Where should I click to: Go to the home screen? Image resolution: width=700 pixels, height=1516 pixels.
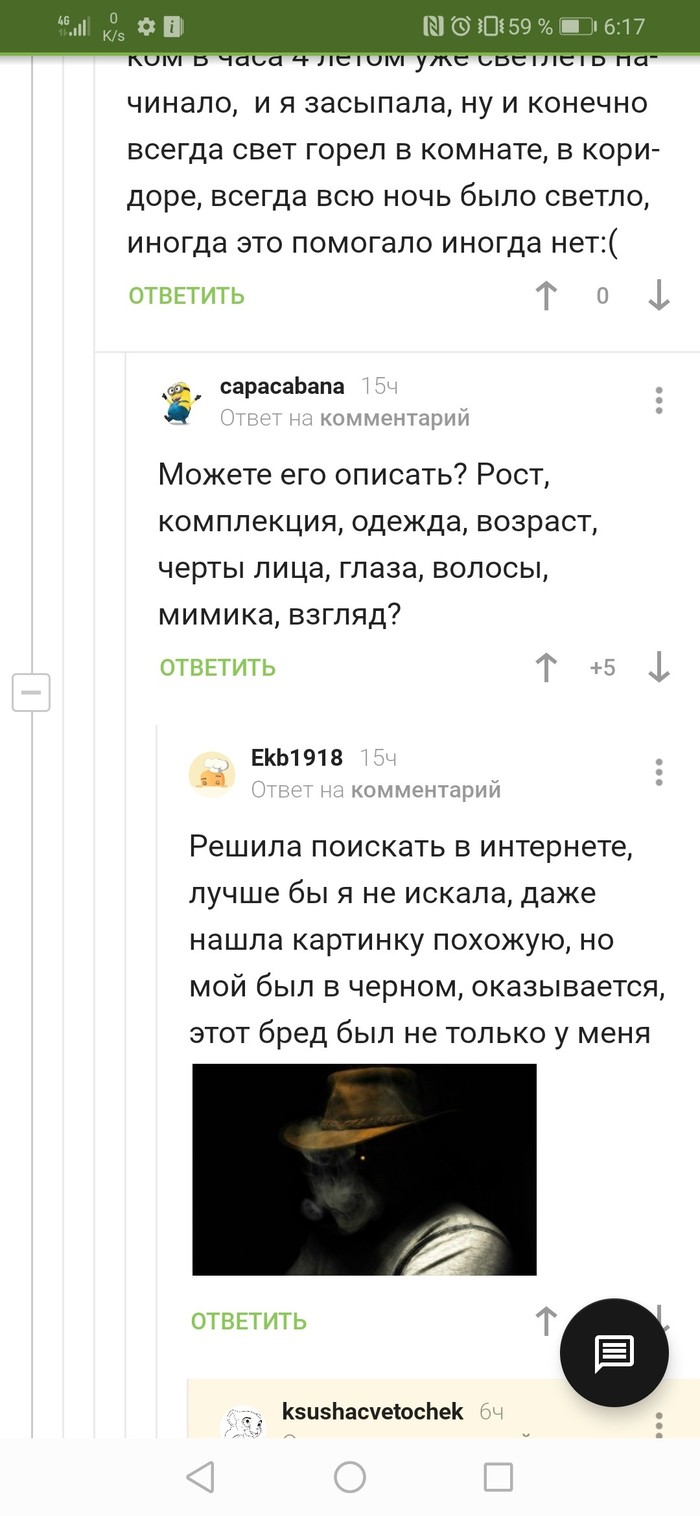pyautogui.click(x=350, y=1477)
